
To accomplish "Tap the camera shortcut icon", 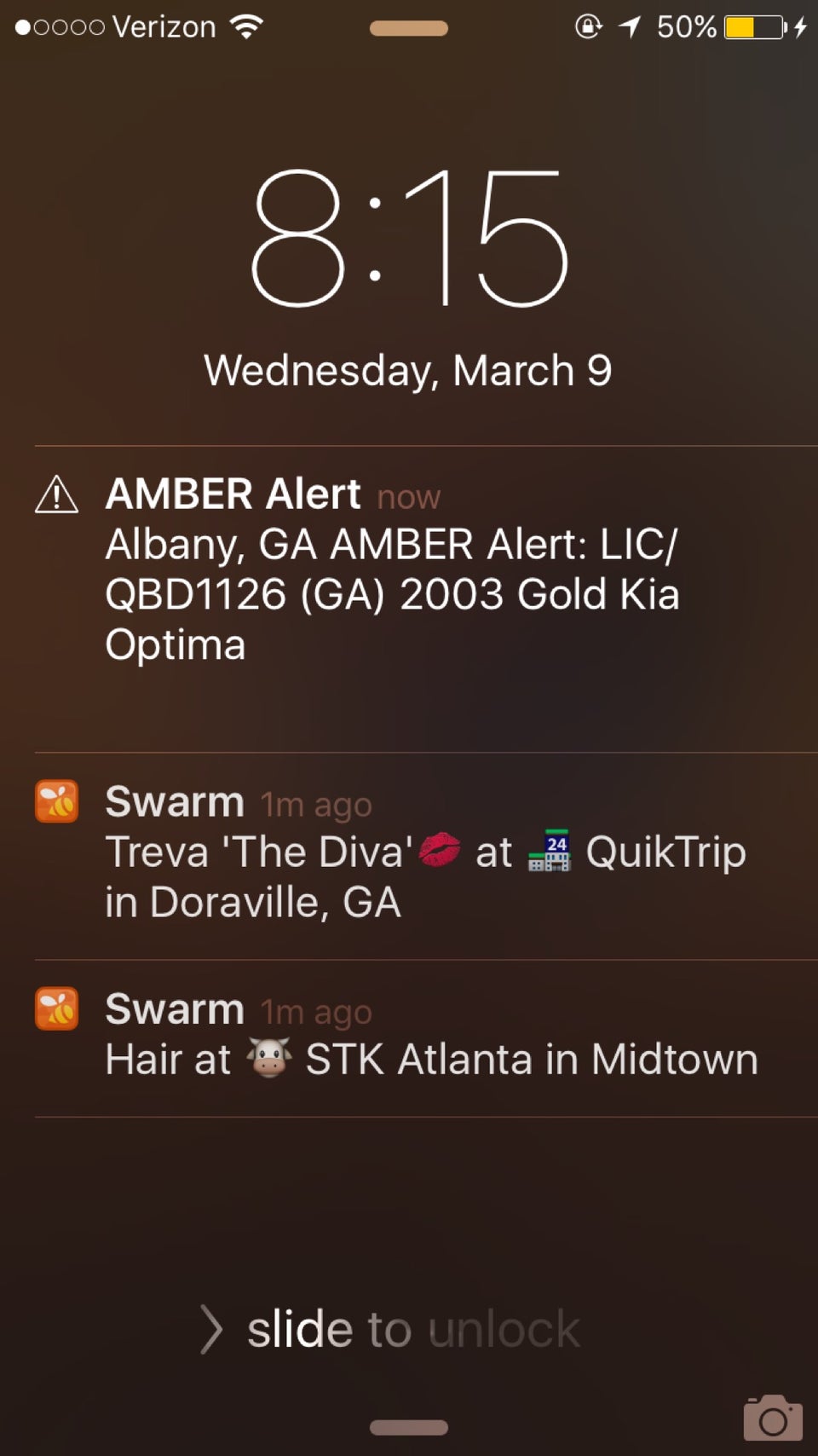I will [x=772, y=1417].
